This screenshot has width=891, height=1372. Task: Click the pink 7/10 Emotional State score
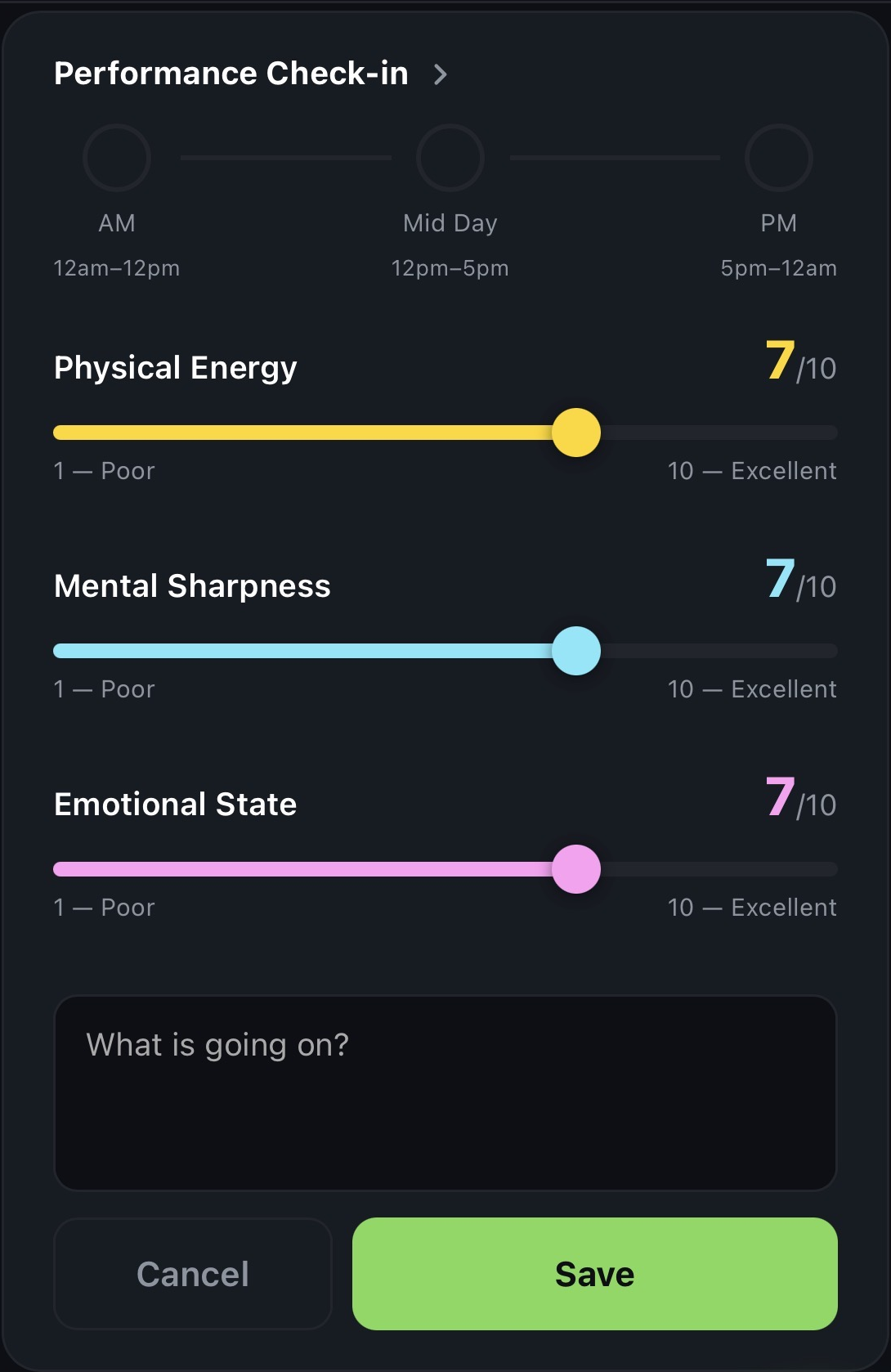(x=801, y=804)
